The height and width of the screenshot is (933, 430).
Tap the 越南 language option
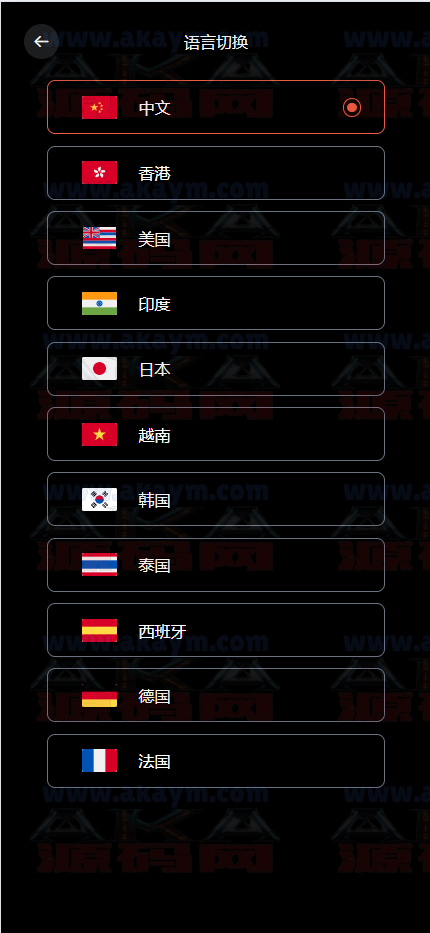216,434
